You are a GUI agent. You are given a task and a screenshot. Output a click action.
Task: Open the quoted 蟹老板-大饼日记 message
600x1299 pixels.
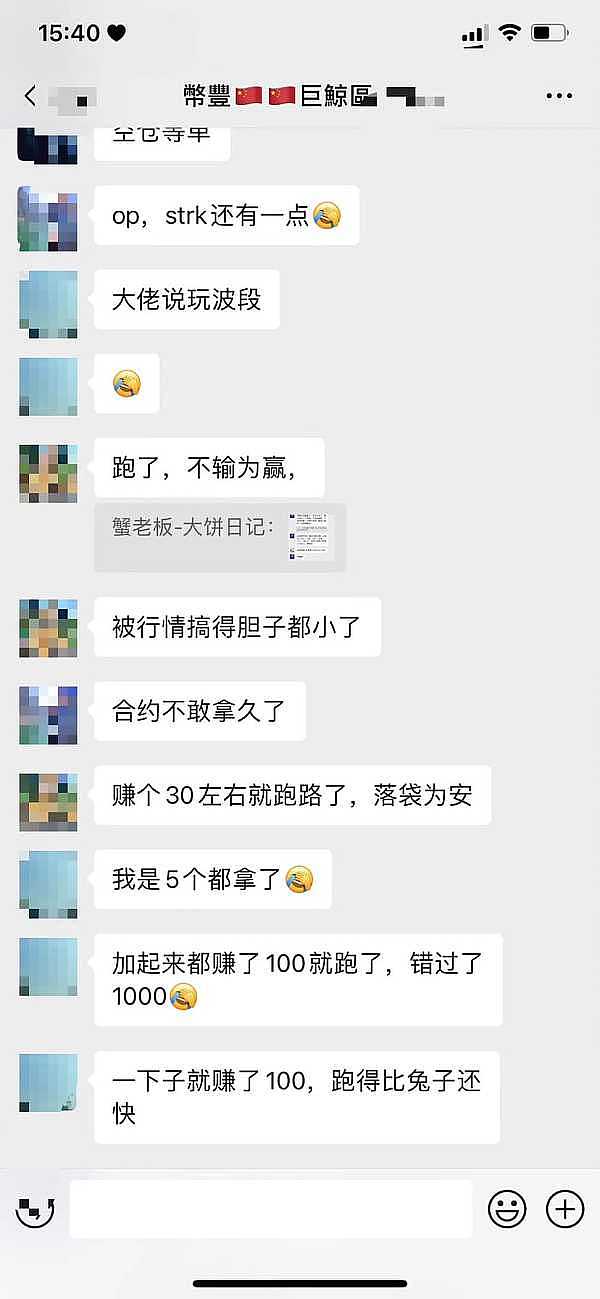(x=220, y=537)
